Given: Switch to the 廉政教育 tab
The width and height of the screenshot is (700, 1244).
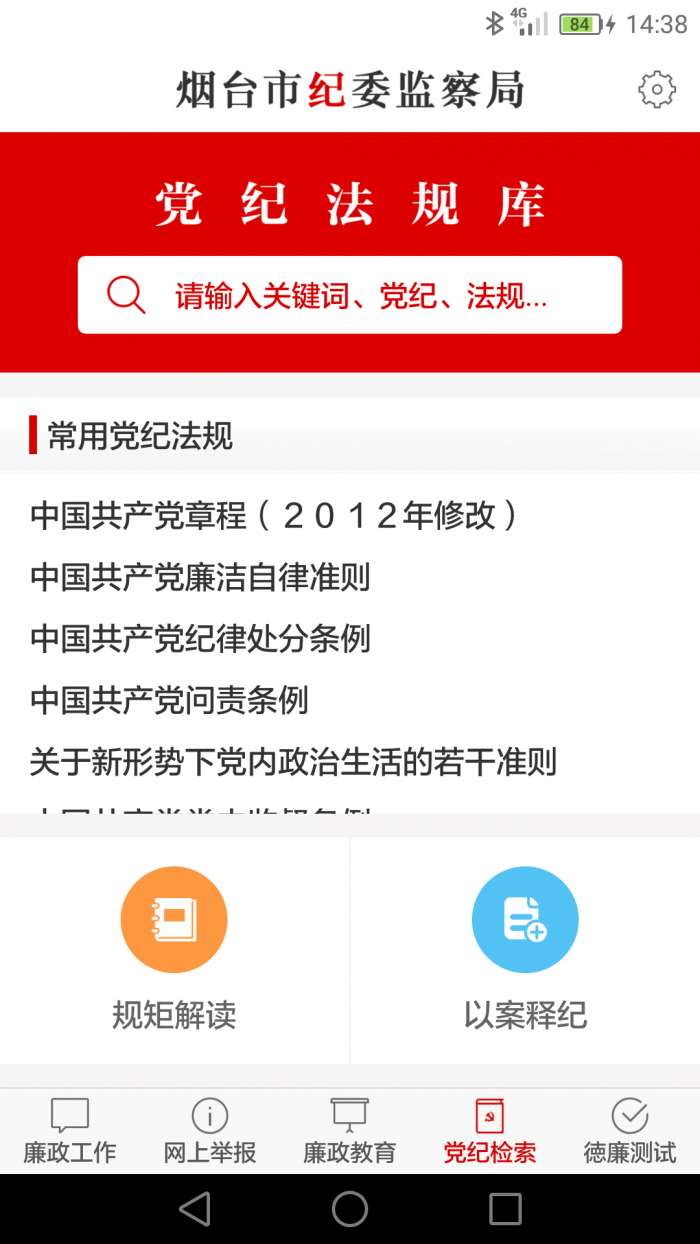Looking at the screenshot, I should [350, 1131].
